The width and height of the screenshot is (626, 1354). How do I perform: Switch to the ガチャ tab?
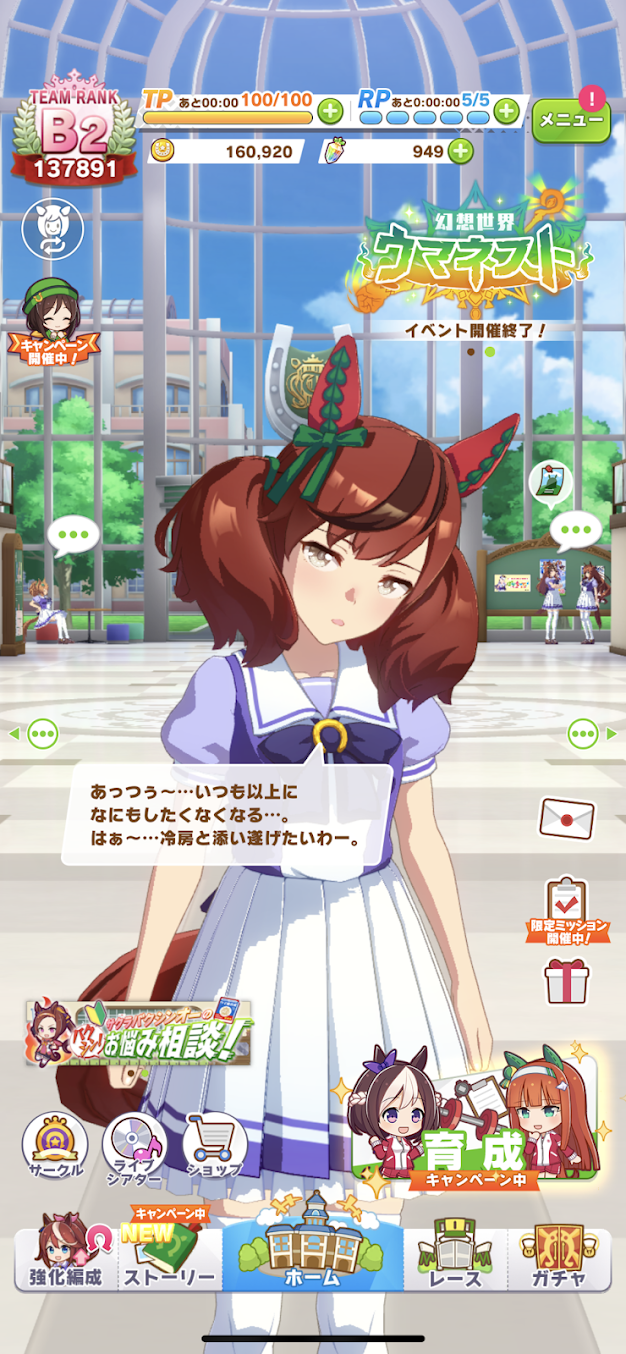559,1257
